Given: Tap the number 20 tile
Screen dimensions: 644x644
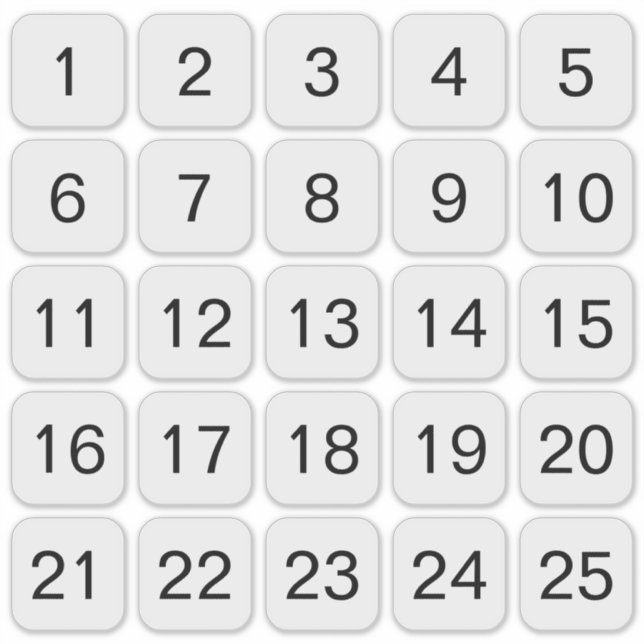Looking at the screenshot, I should (x=576, y=449).
